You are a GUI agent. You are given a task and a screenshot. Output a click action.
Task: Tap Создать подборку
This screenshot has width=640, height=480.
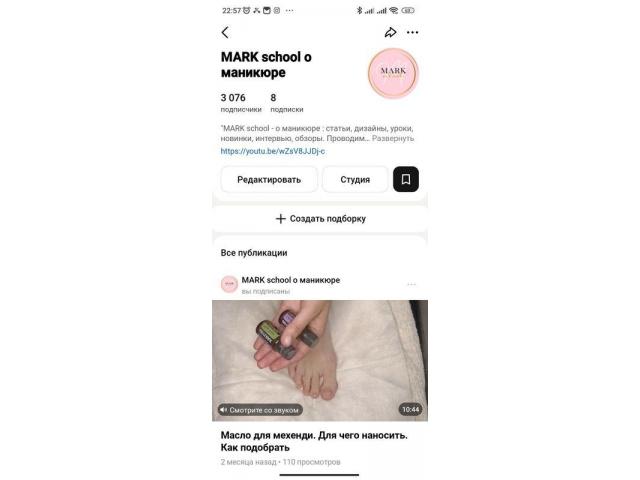[320, 218]
